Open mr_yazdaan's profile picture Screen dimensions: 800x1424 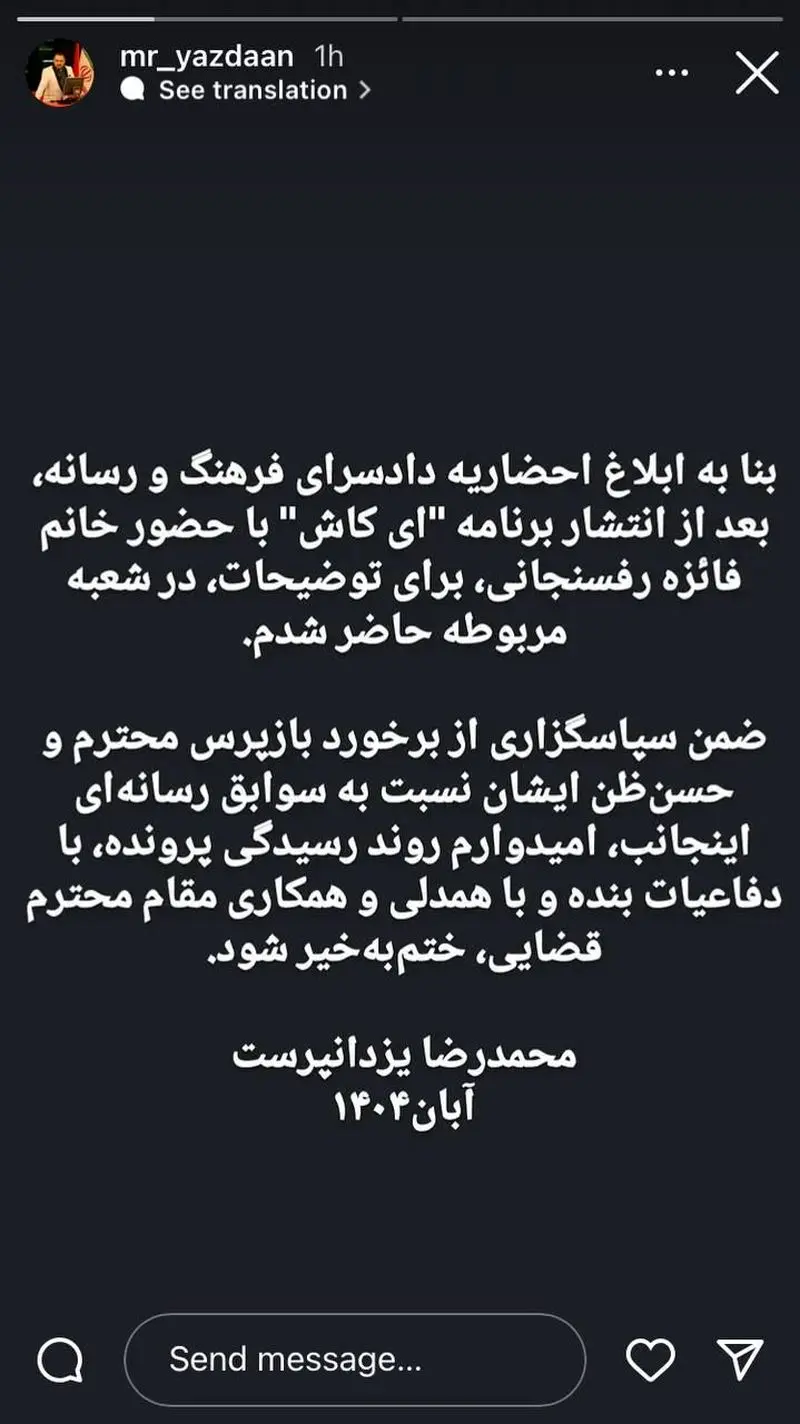[x=60, y=73]
